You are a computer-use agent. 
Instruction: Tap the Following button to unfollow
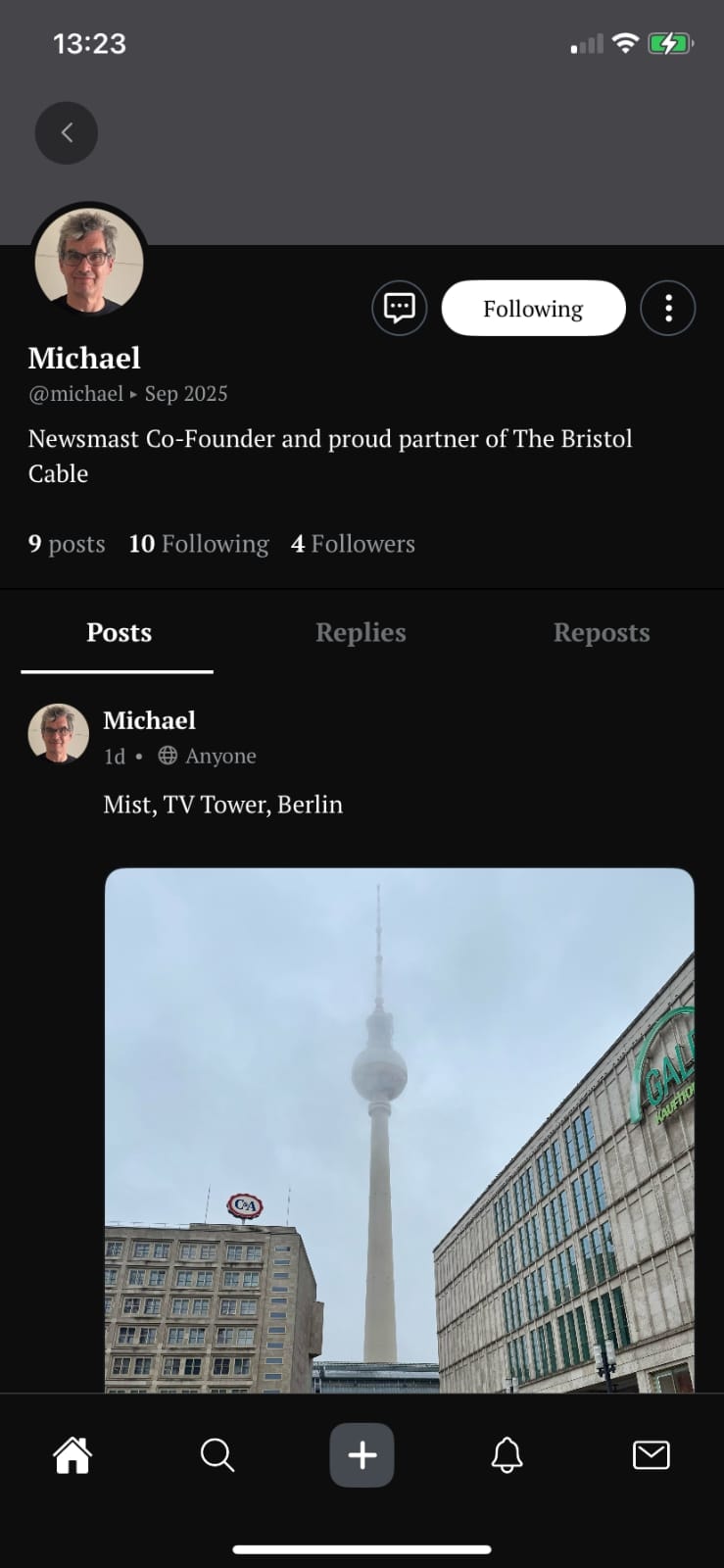(533, 309)
